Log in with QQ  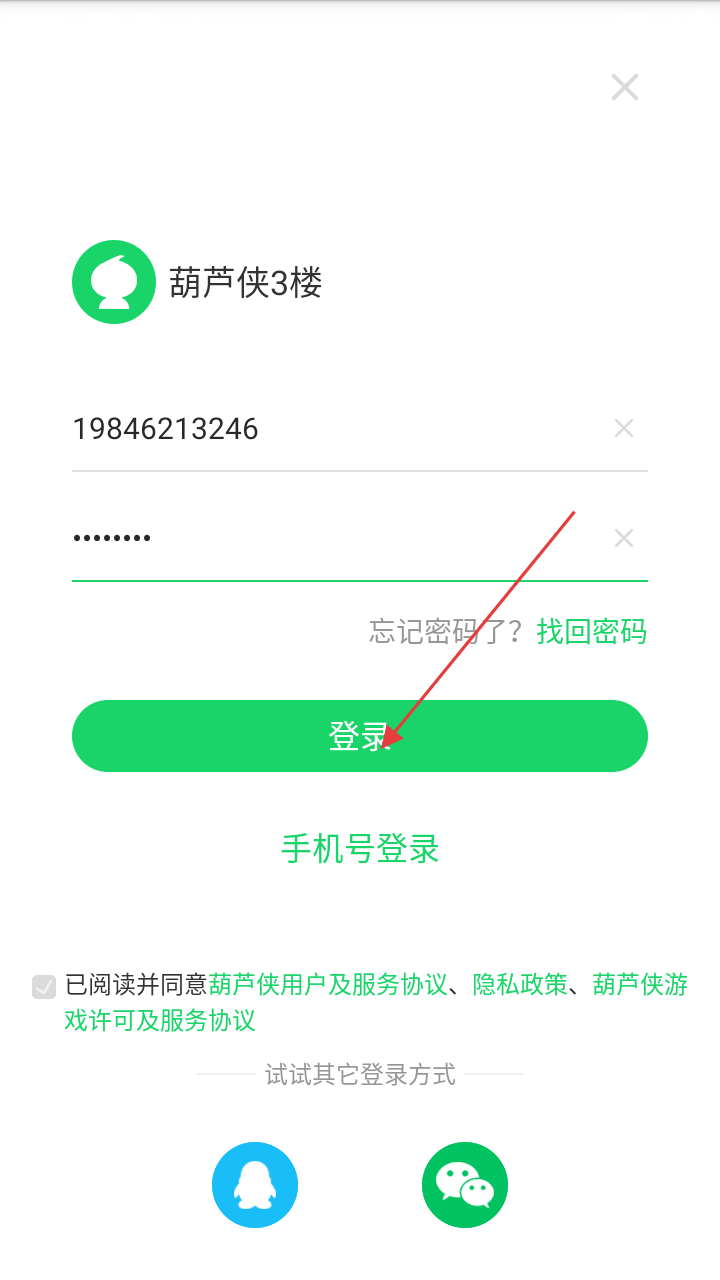click(x=255, y=1185)
